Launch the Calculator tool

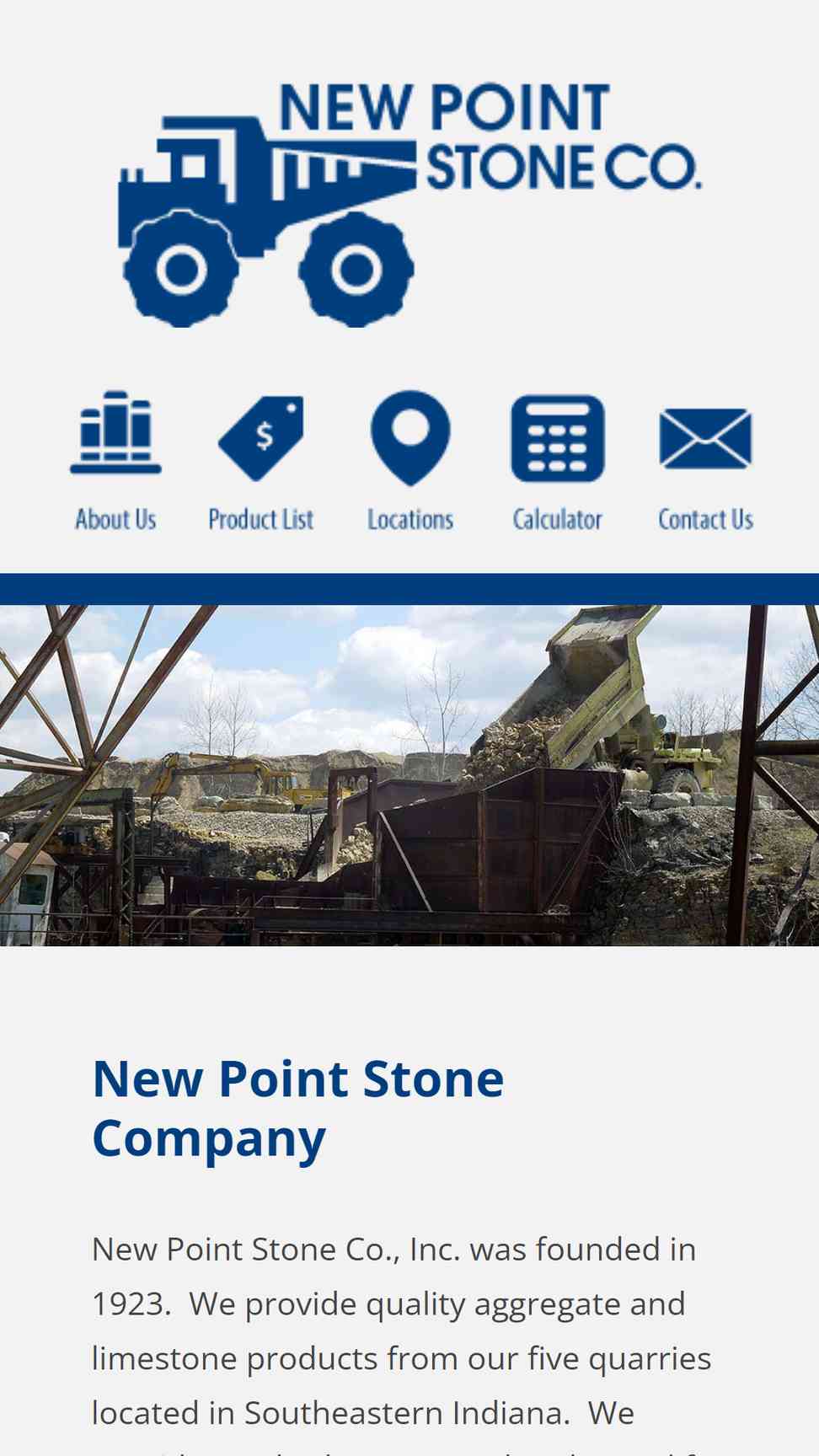click(x=558, y=461)
